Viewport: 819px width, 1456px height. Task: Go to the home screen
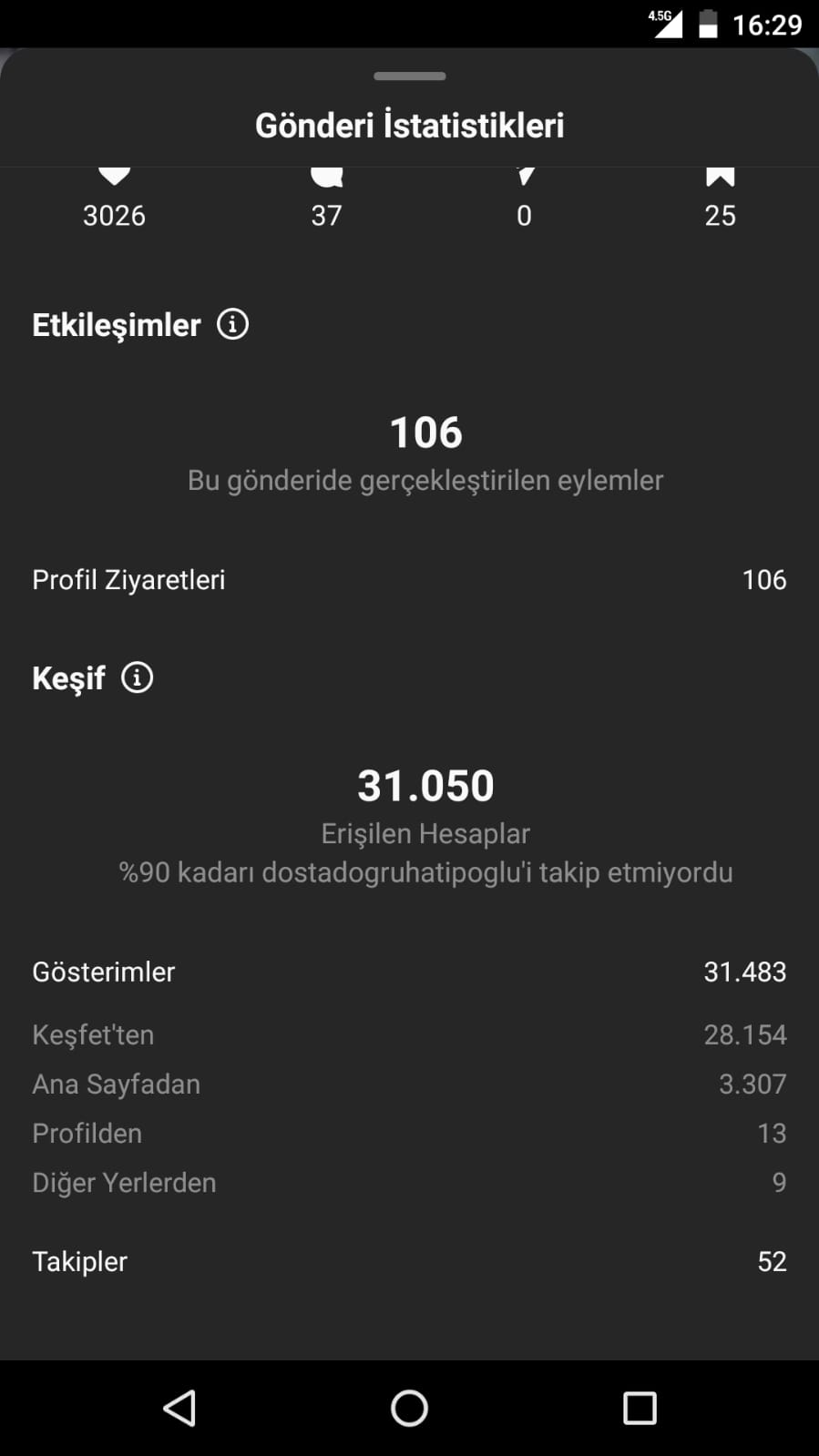click(x=409, y=1408)
